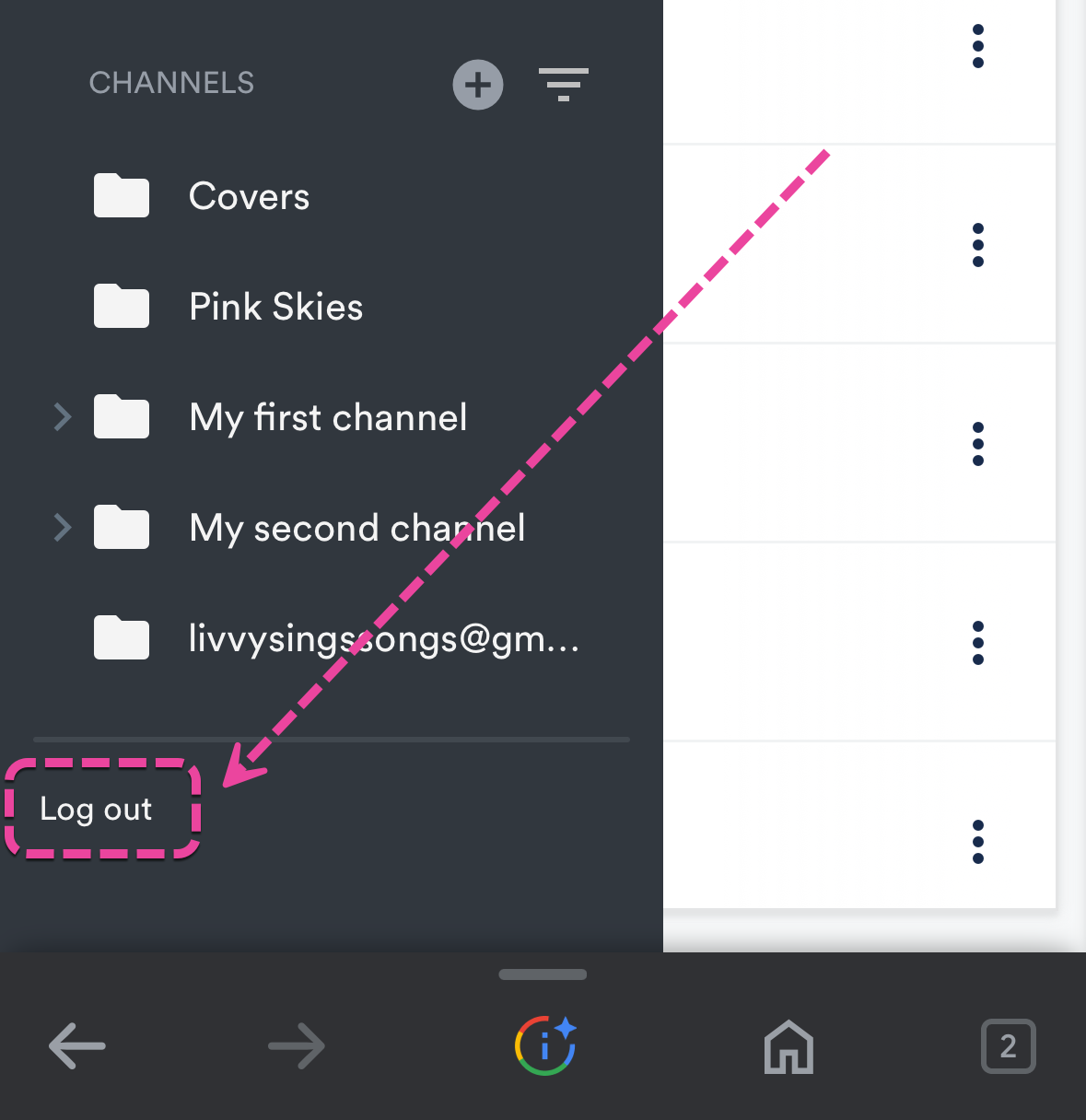Open the Pink Skies channel
Viewport: 1086px width, 1120px height.
pos(275,307)
